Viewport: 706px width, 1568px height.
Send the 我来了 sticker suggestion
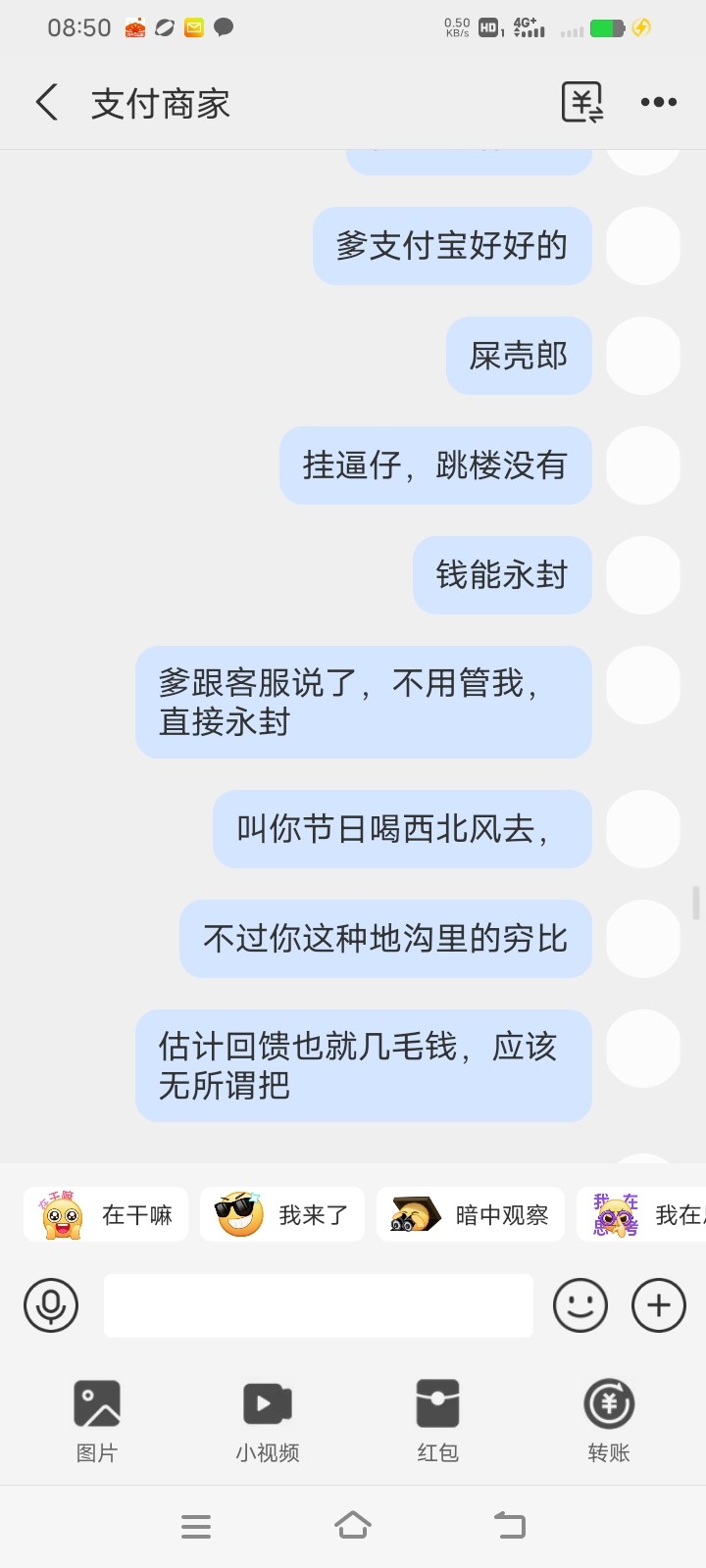point(282,1215)
